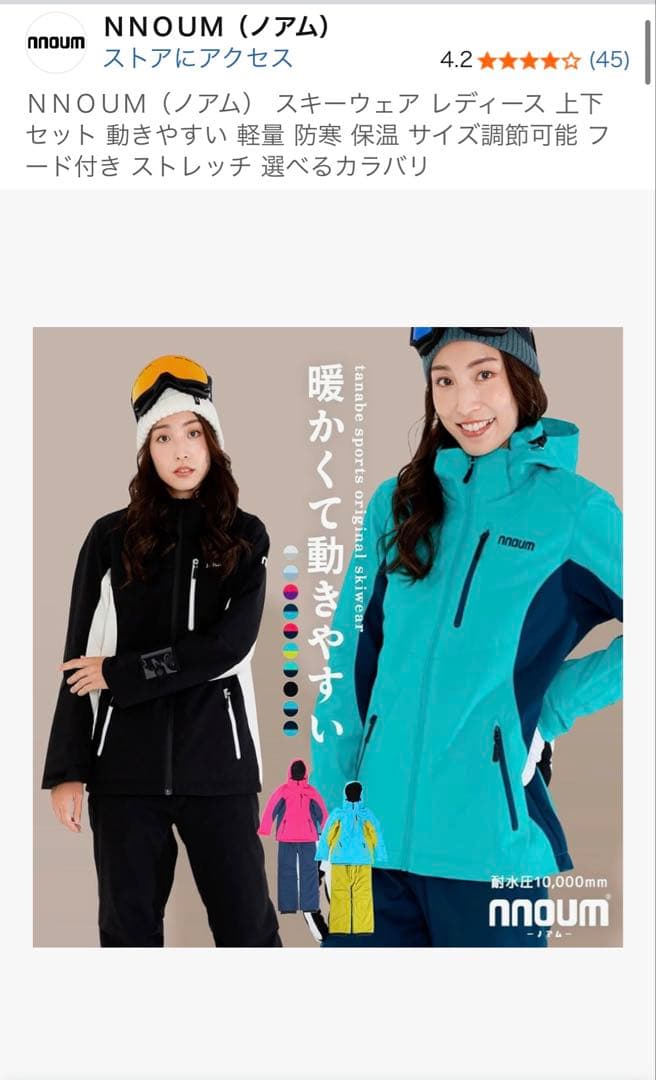The image size is (656, 1080).
Task: Open the ストアにアクセス store link
Action: (x=198, y=58)
